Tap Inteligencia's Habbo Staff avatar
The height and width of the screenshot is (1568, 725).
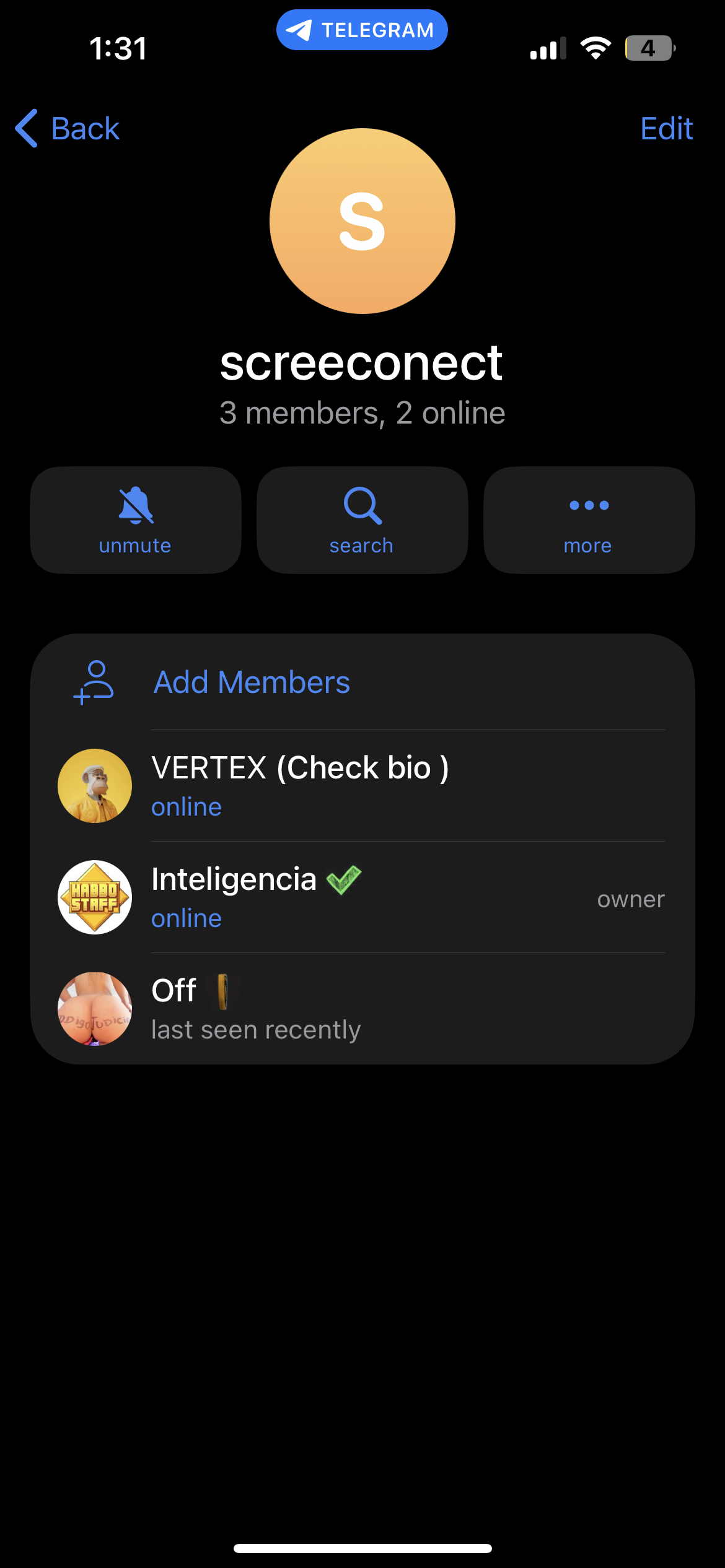tap(94, 897)
